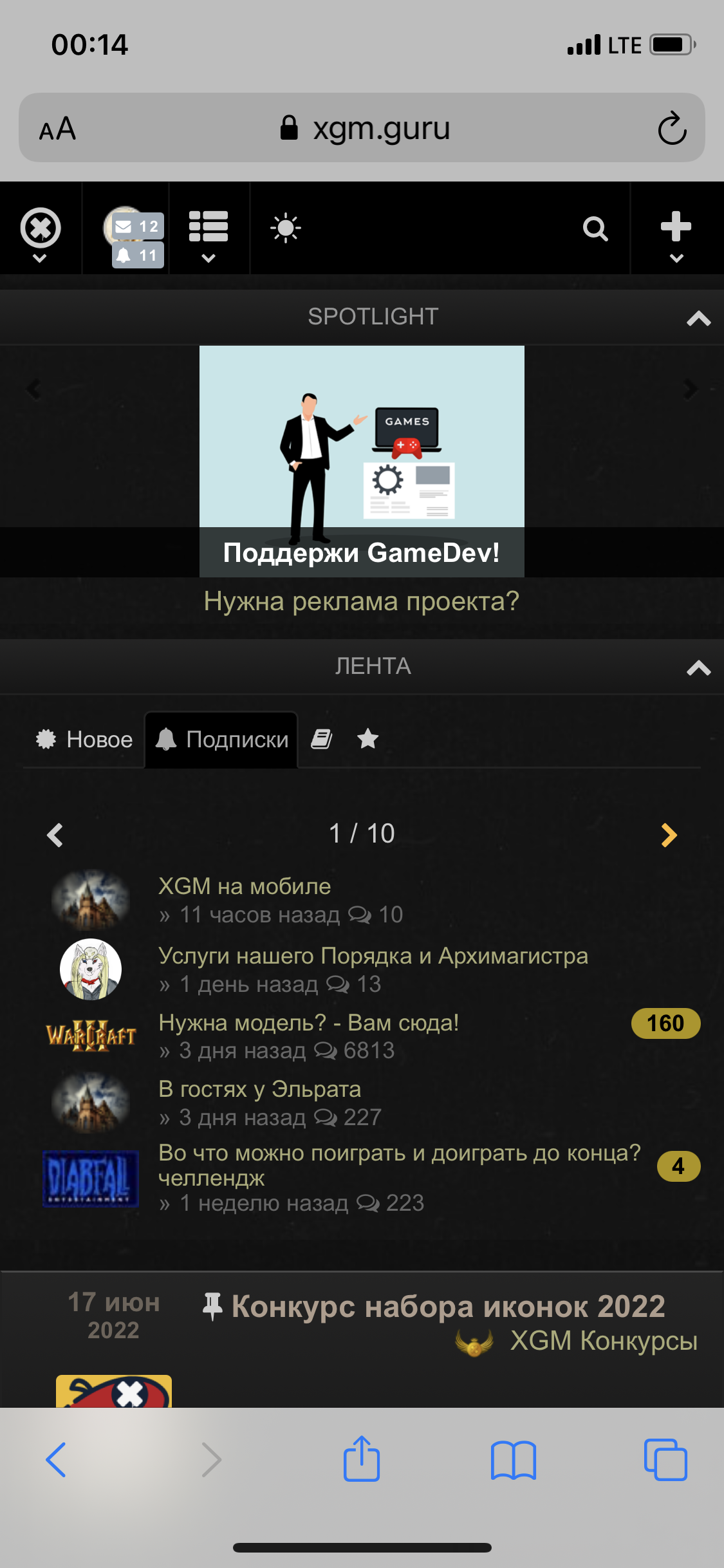The image size is (724, 1568).
Task: Switch to the Новое tab
Action: click(x=84, y=740)
